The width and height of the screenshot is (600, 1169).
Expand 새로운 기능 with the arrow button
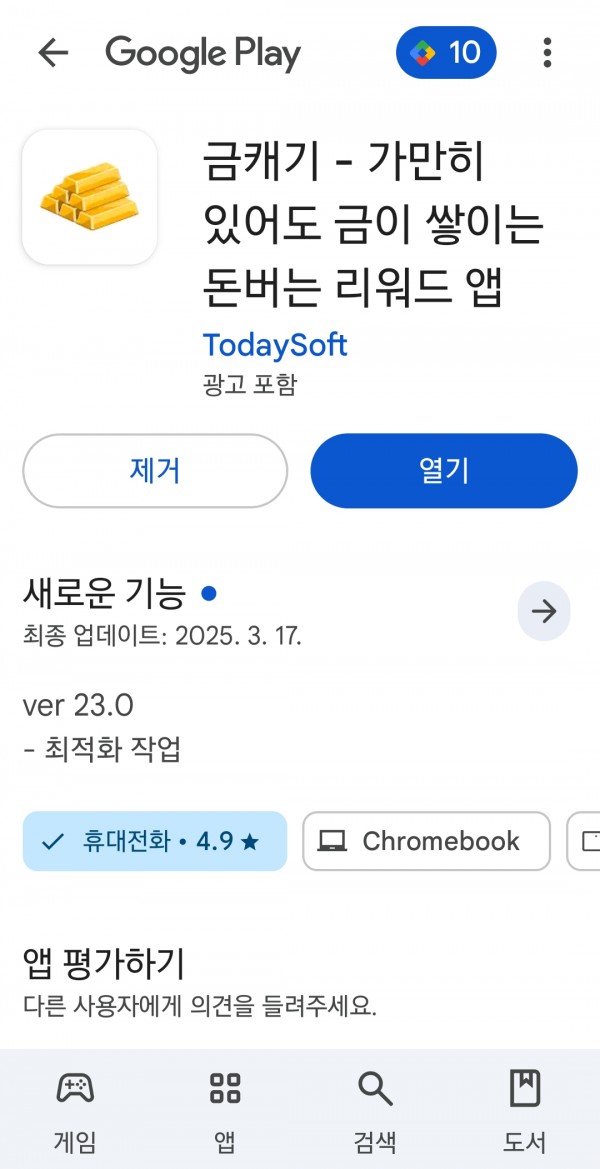click(x=544, y=611)
